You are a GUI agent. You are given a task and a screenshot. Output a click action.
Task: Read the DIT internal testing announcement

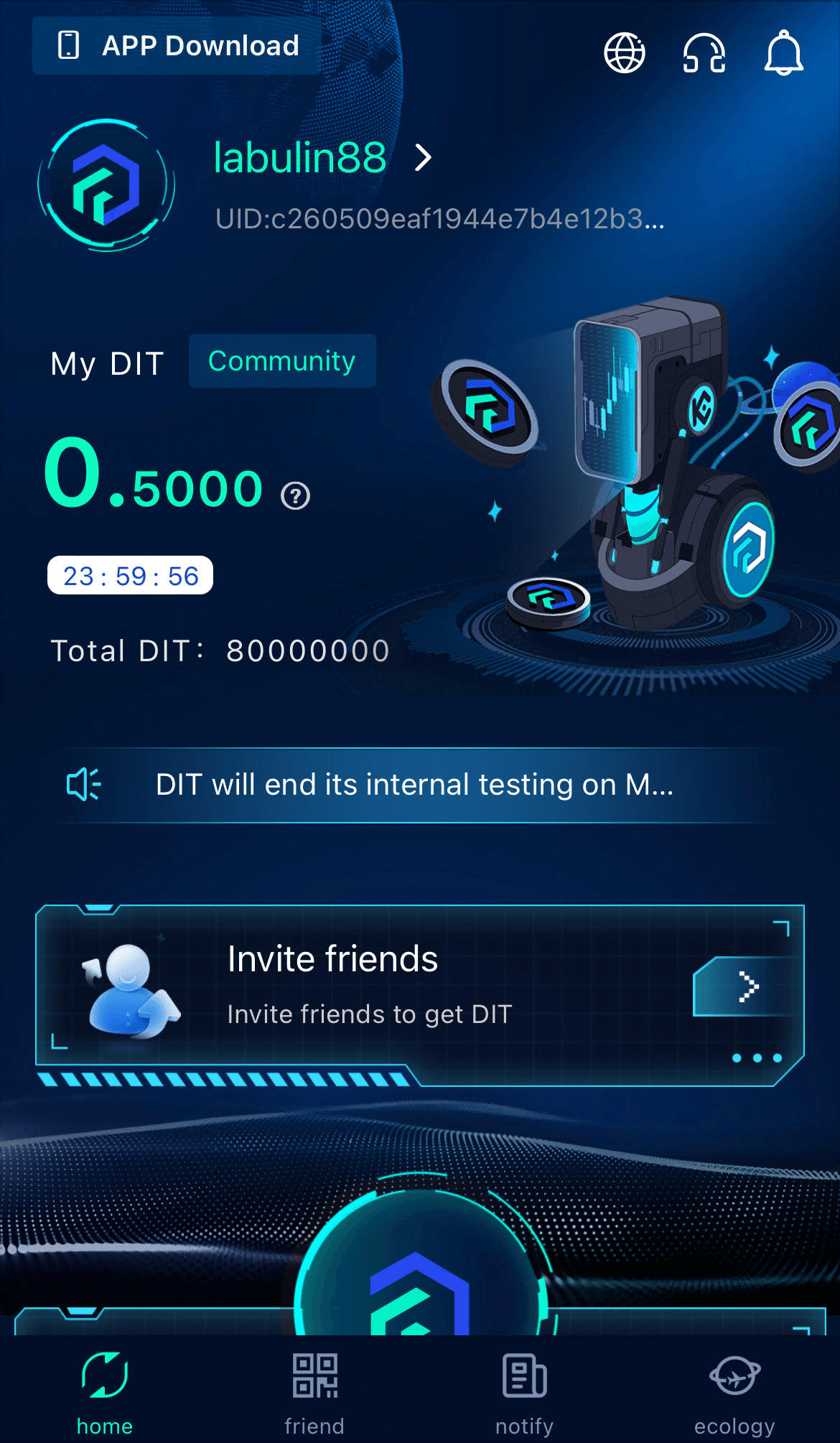(414, 785)
